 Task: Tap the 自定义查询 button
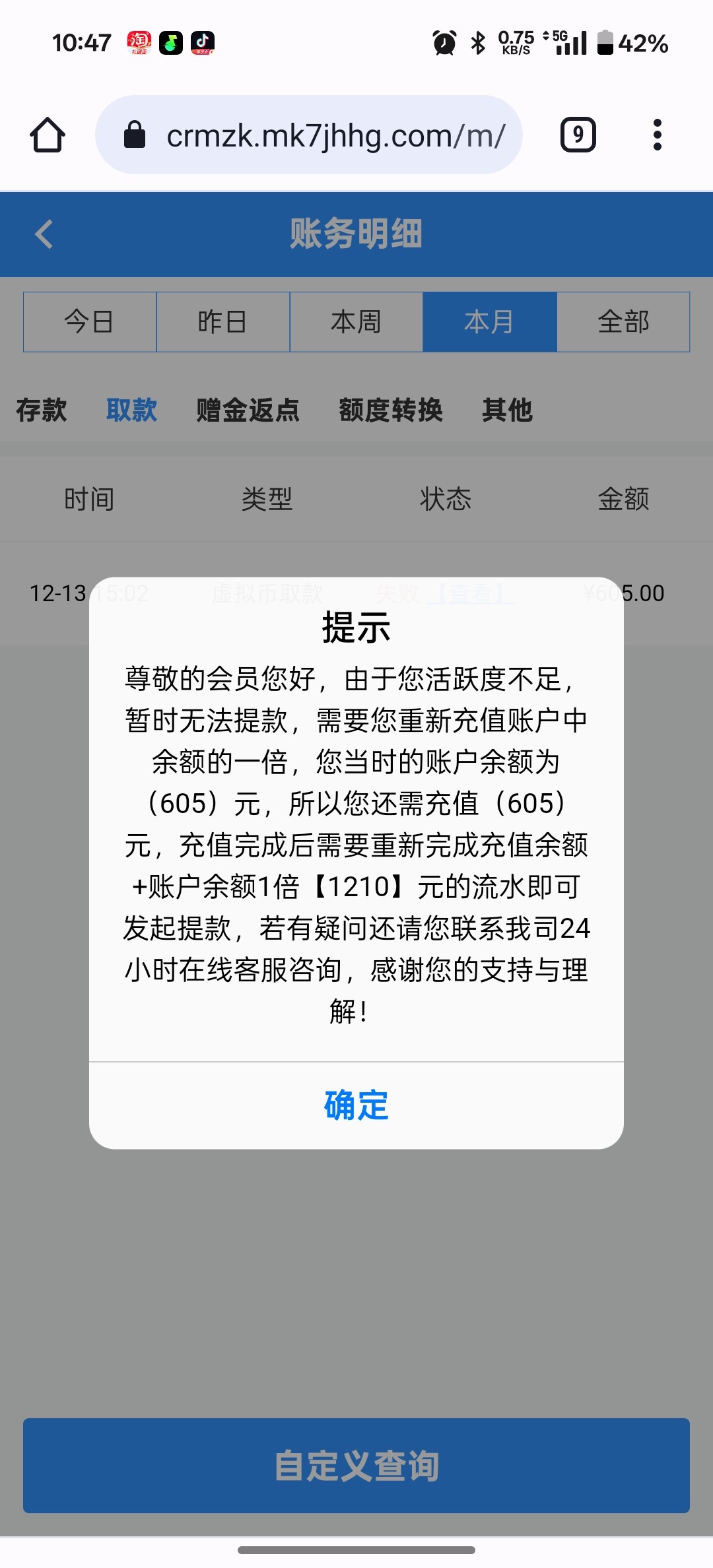tap(356, 1466)
